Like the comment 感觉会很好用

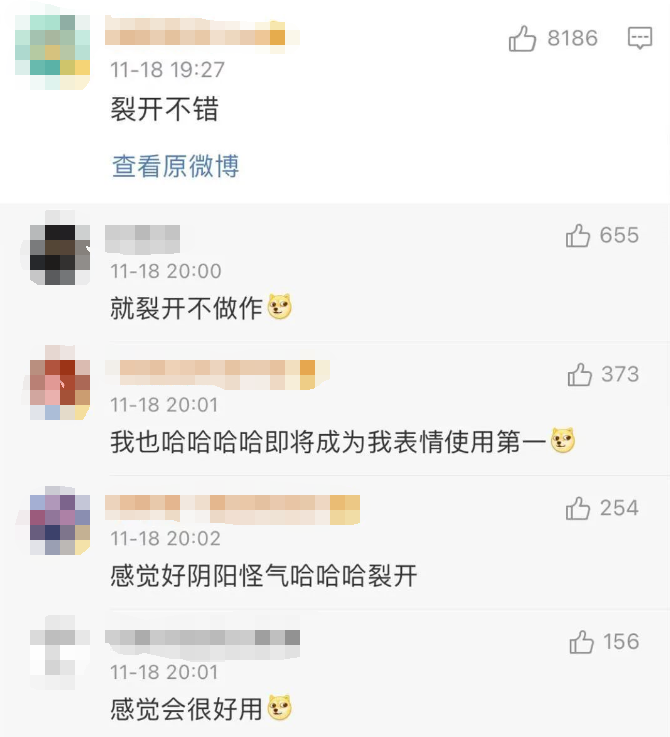coord(582,643)
